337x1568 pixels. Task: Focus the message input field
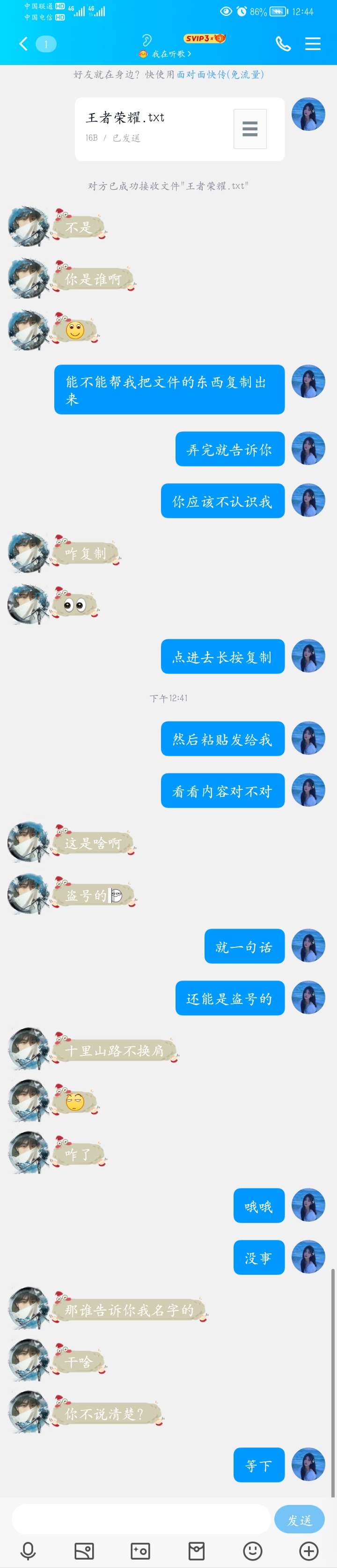[x=141, y=1520]
